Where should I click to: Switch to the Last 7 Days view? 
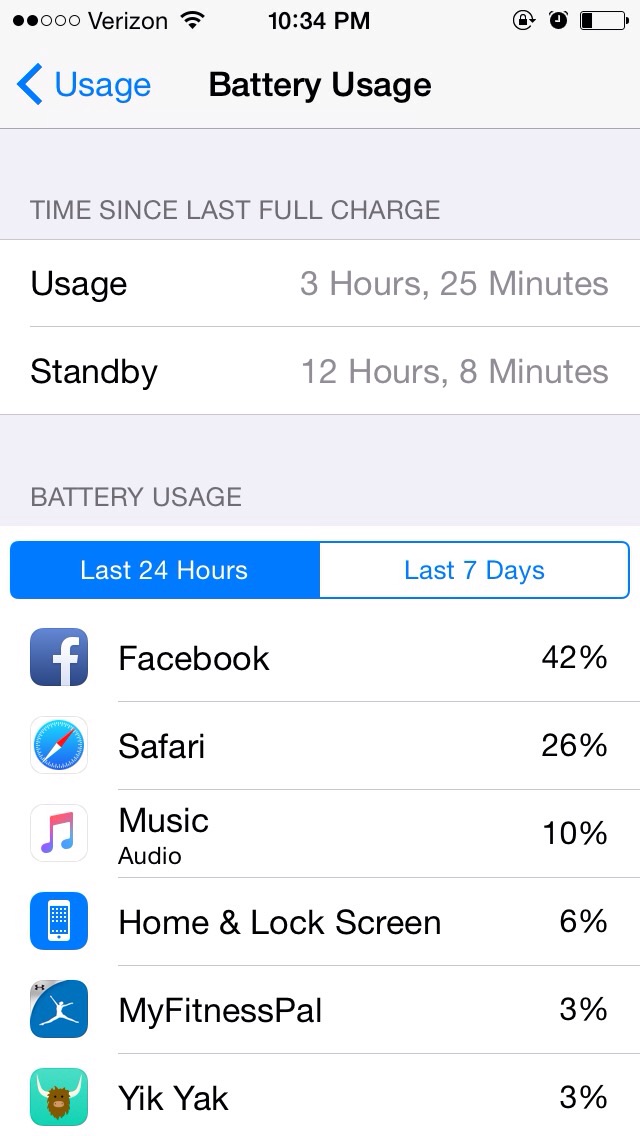click(474, 570)
